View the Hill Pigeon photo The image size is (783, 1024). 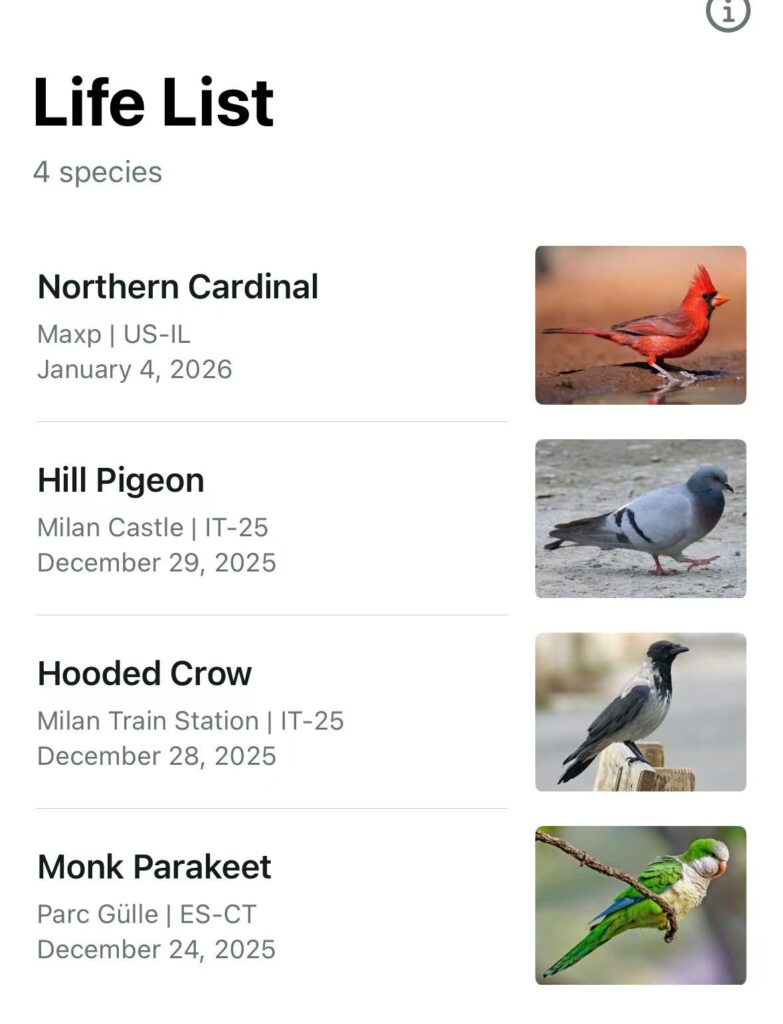pyautogui.click(x=640, y=518)
